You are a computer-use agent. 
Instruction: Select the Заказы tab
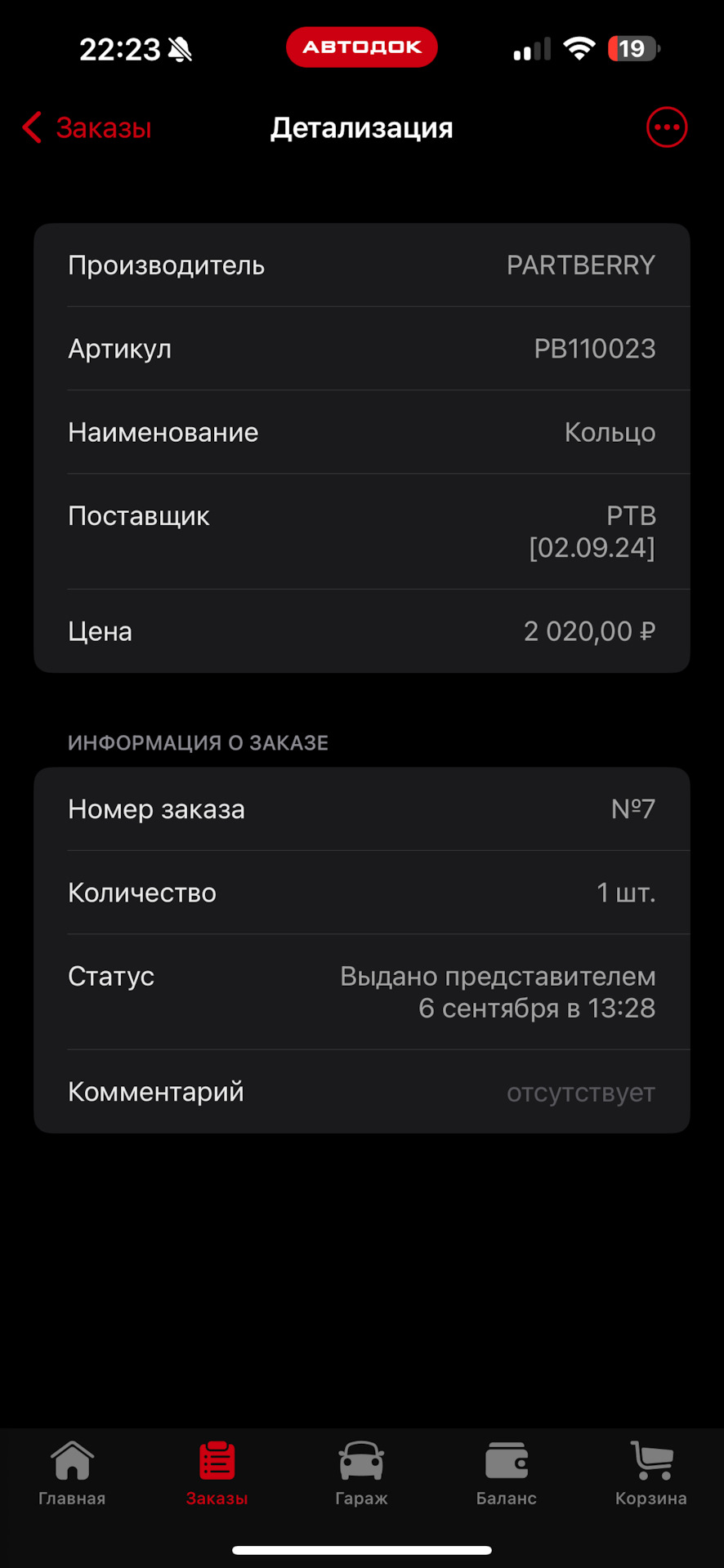click(x=217, y=1474)
